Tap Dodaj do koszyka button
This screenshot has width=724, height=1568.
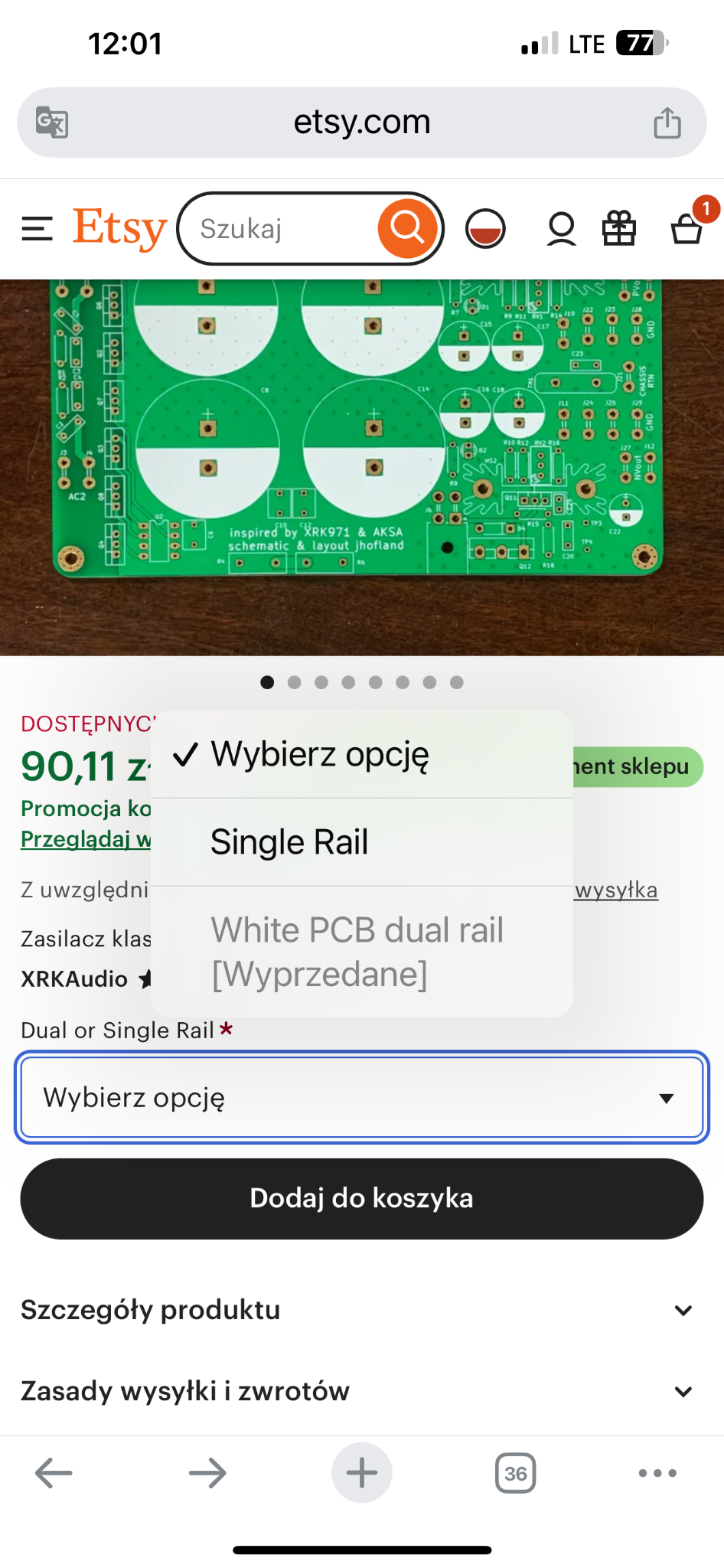click(x=362, y=1198)
